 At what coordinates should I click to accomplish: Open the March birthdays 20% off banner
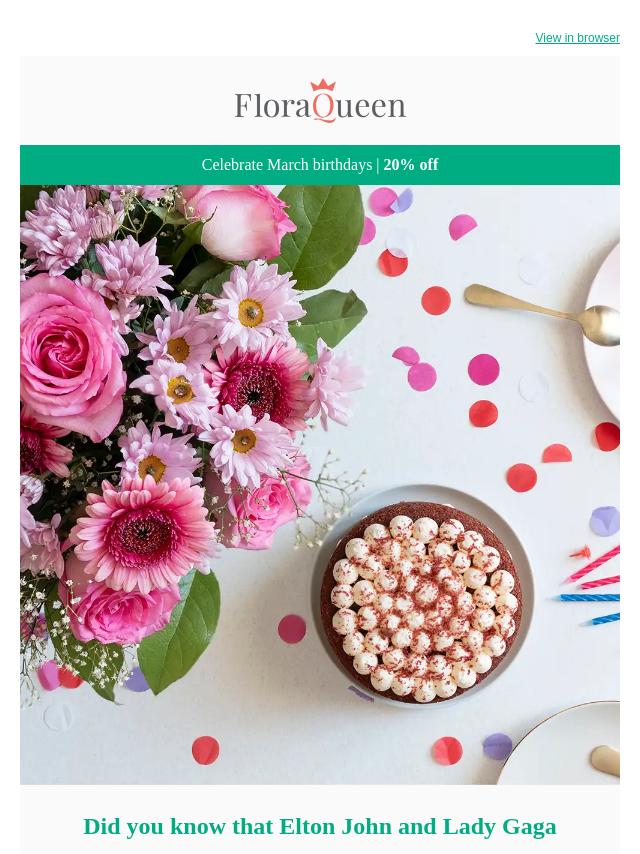[320, 165]
